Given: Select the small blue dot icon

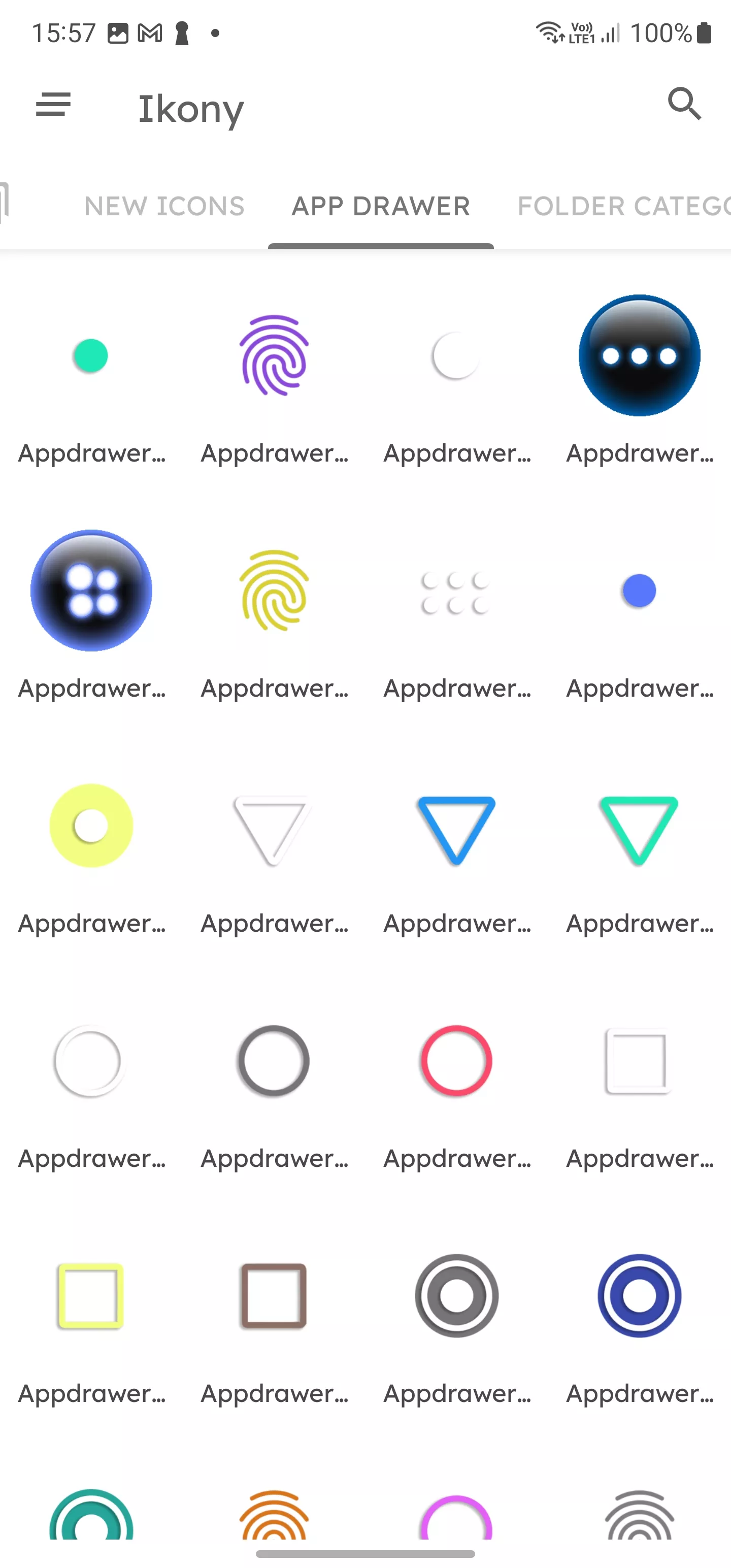Looking at the screenshot, I should 639,591.
